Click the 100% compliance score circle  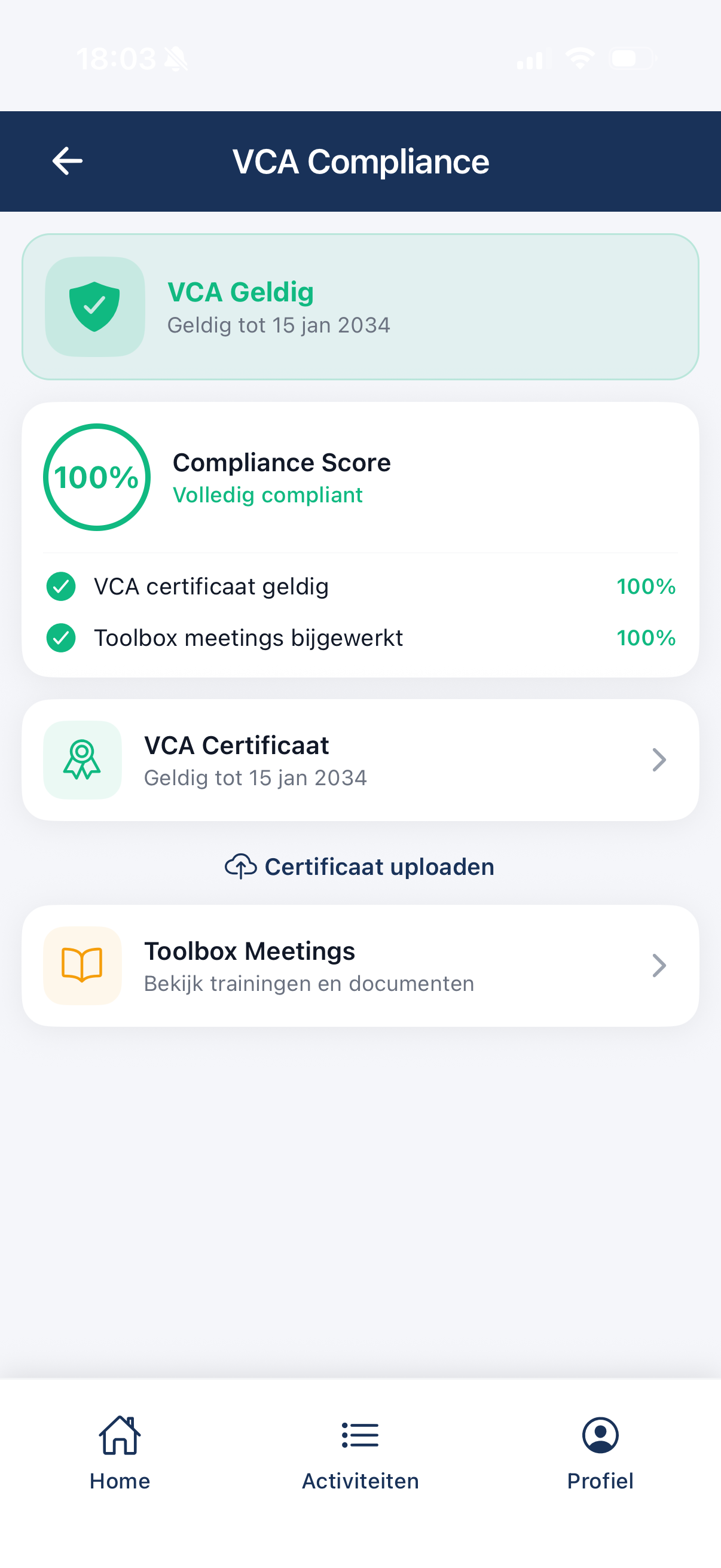click(97, 477)
